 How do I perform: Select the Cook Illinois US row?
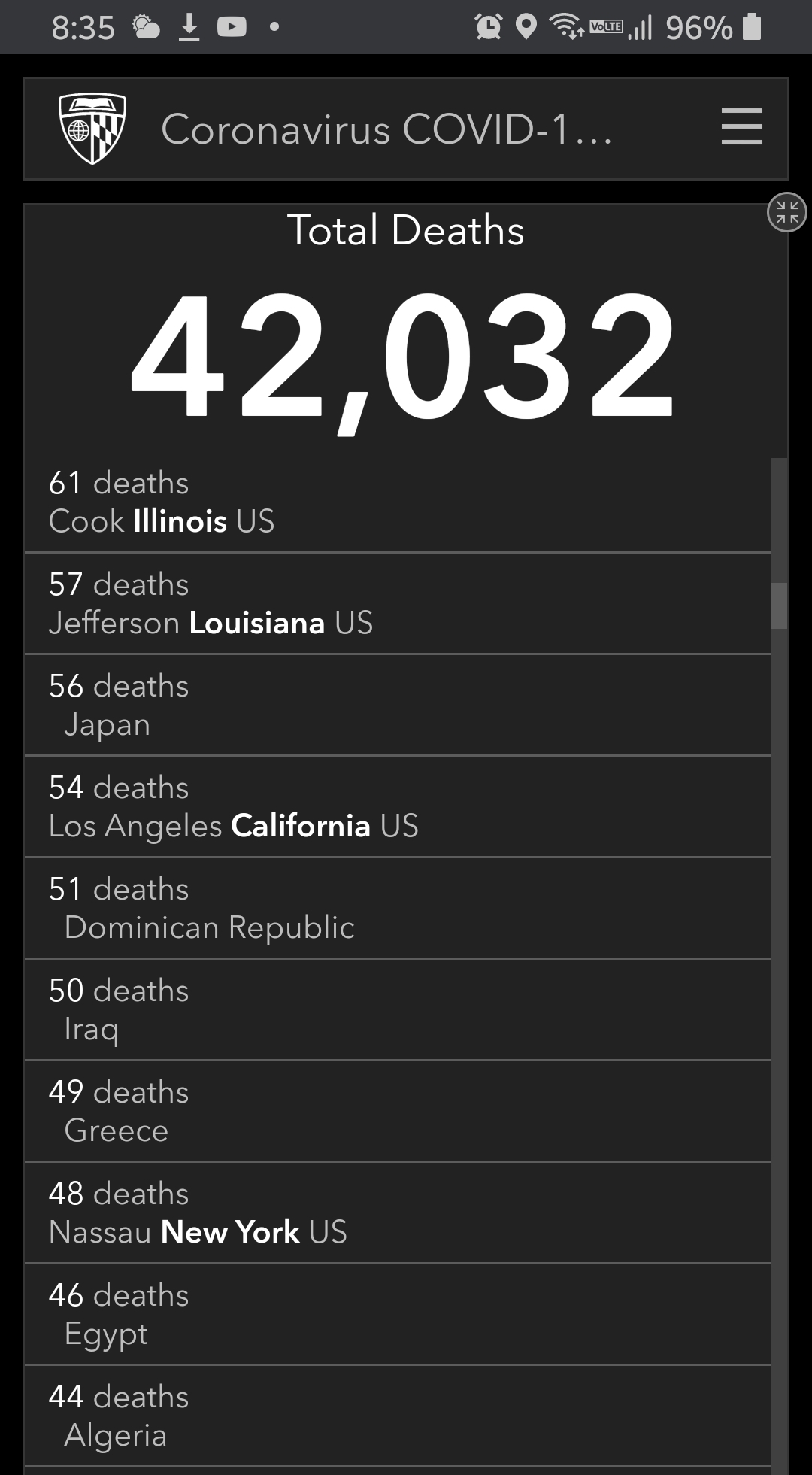click(x=398, y=502)
